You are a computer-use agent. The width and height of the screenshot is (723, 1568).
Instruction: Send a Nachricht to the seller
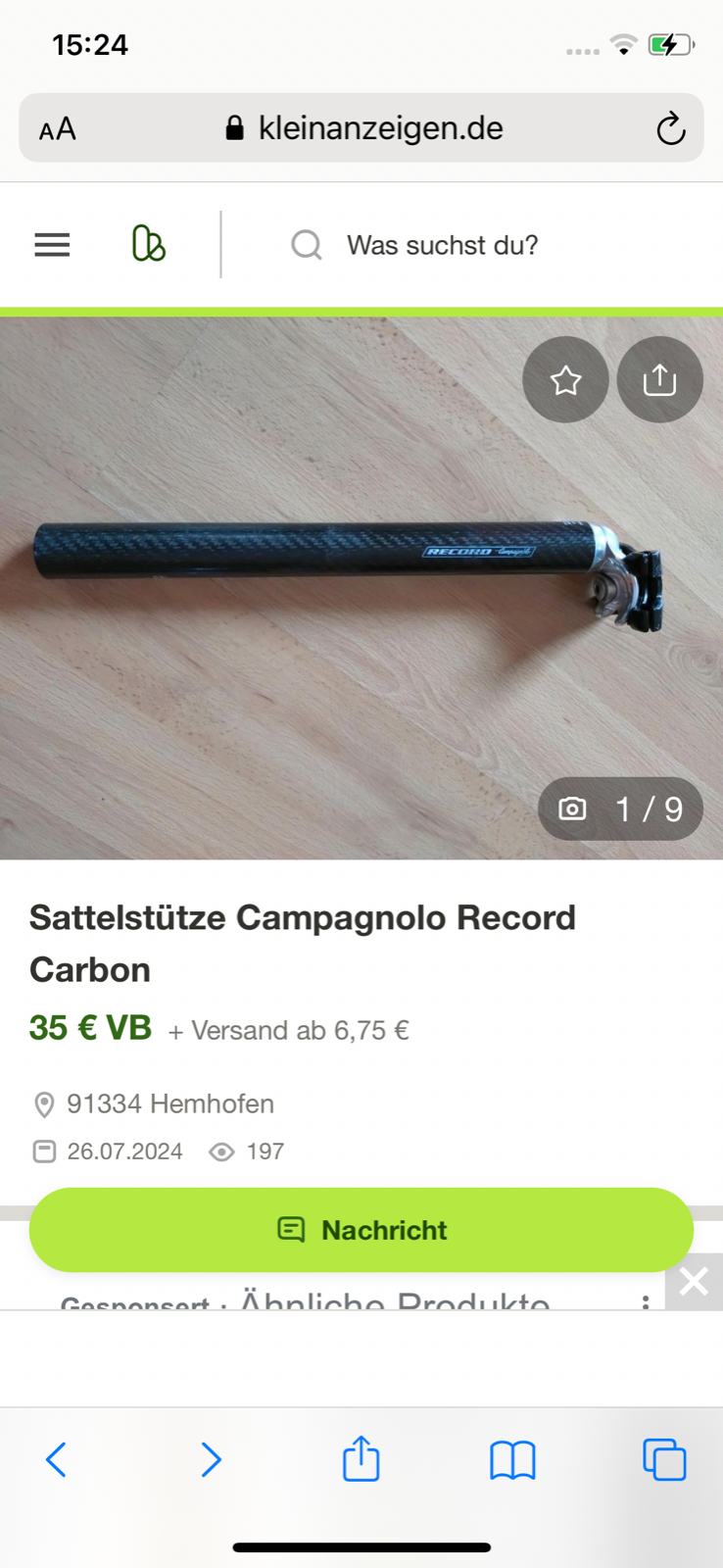click(361, 1230)
